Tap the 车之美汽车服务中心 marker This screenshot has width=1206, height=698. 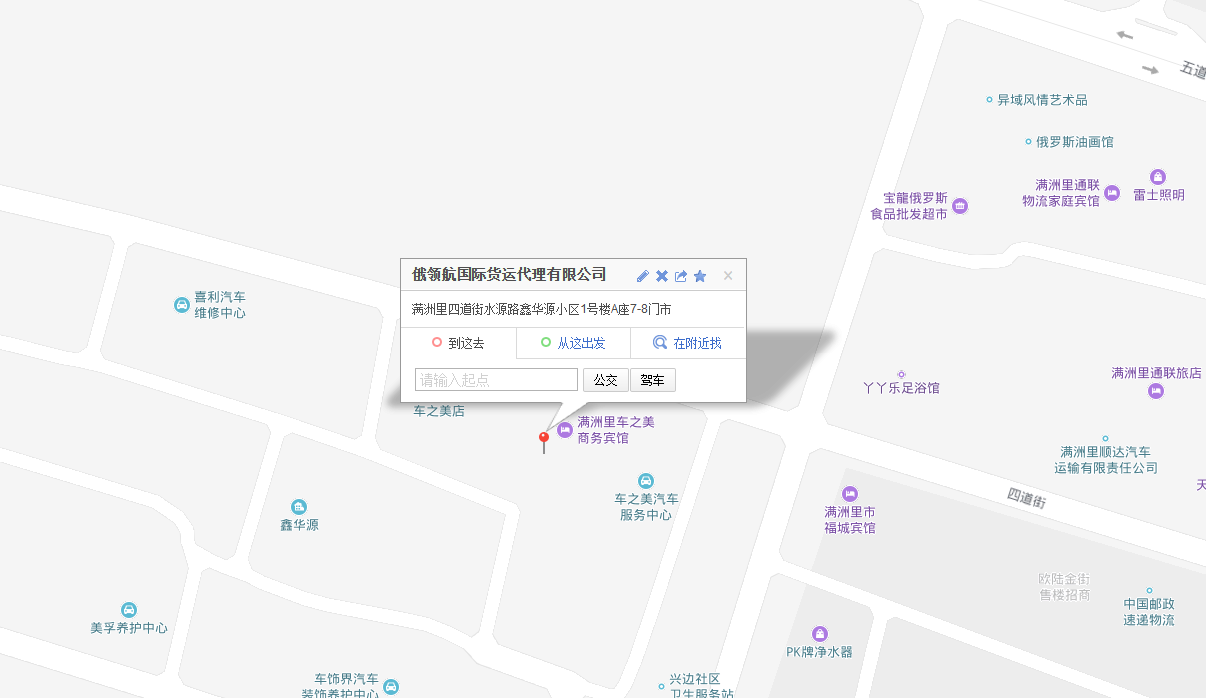click(646, 481)
